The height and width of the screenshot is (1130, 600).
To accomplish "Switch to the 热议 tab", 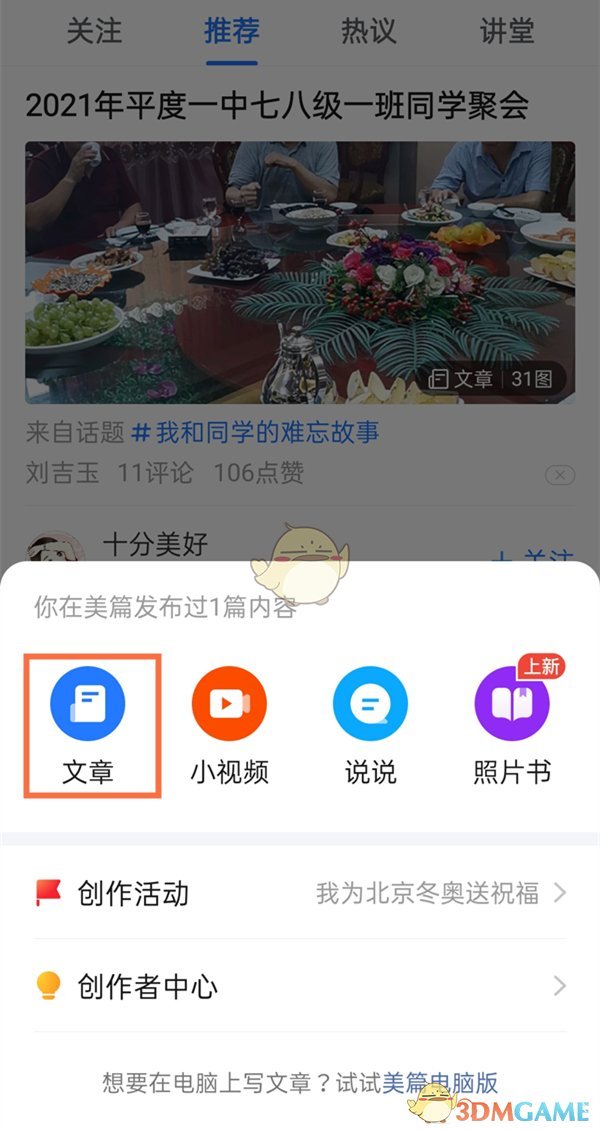I will [368, 31].
